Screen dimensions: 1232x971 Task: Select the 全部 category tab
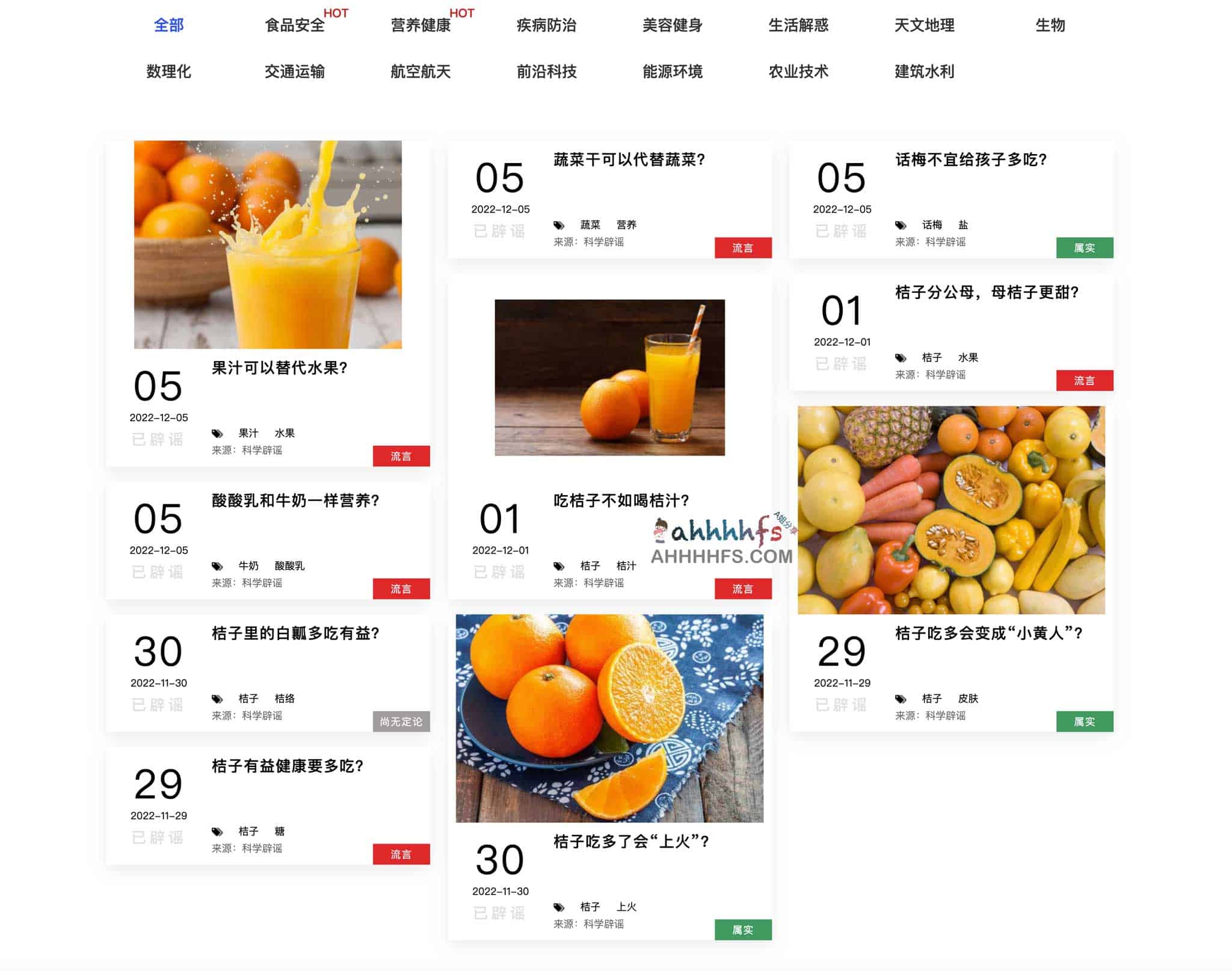coord(168,25)
